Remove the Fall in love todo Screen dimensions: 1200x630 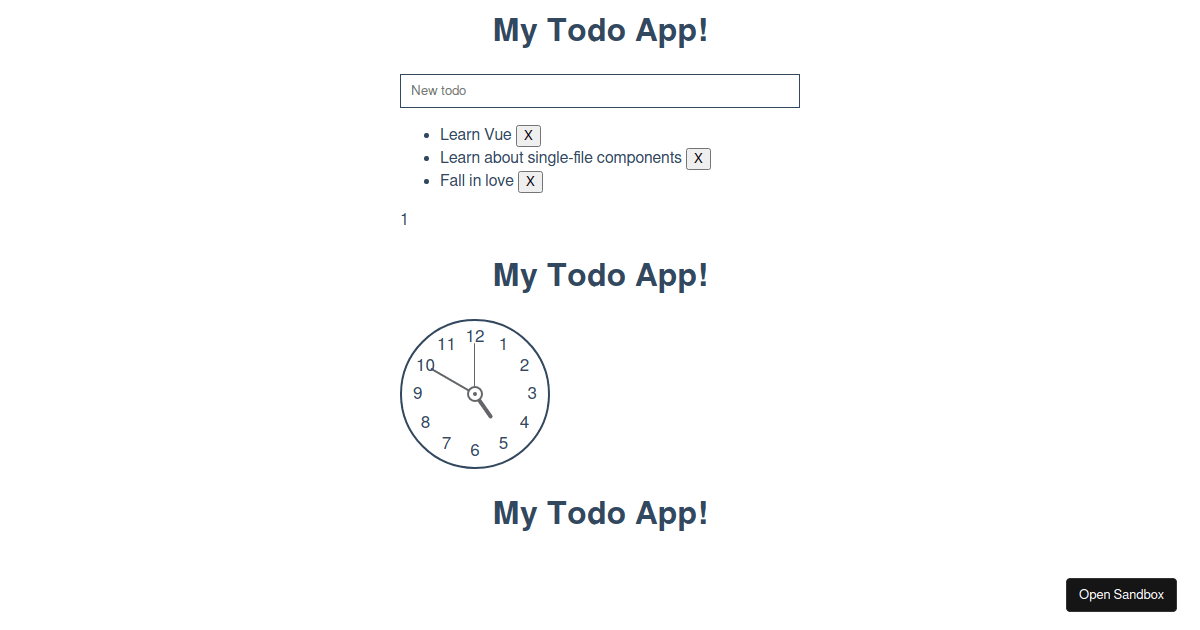tap(530, 181)
